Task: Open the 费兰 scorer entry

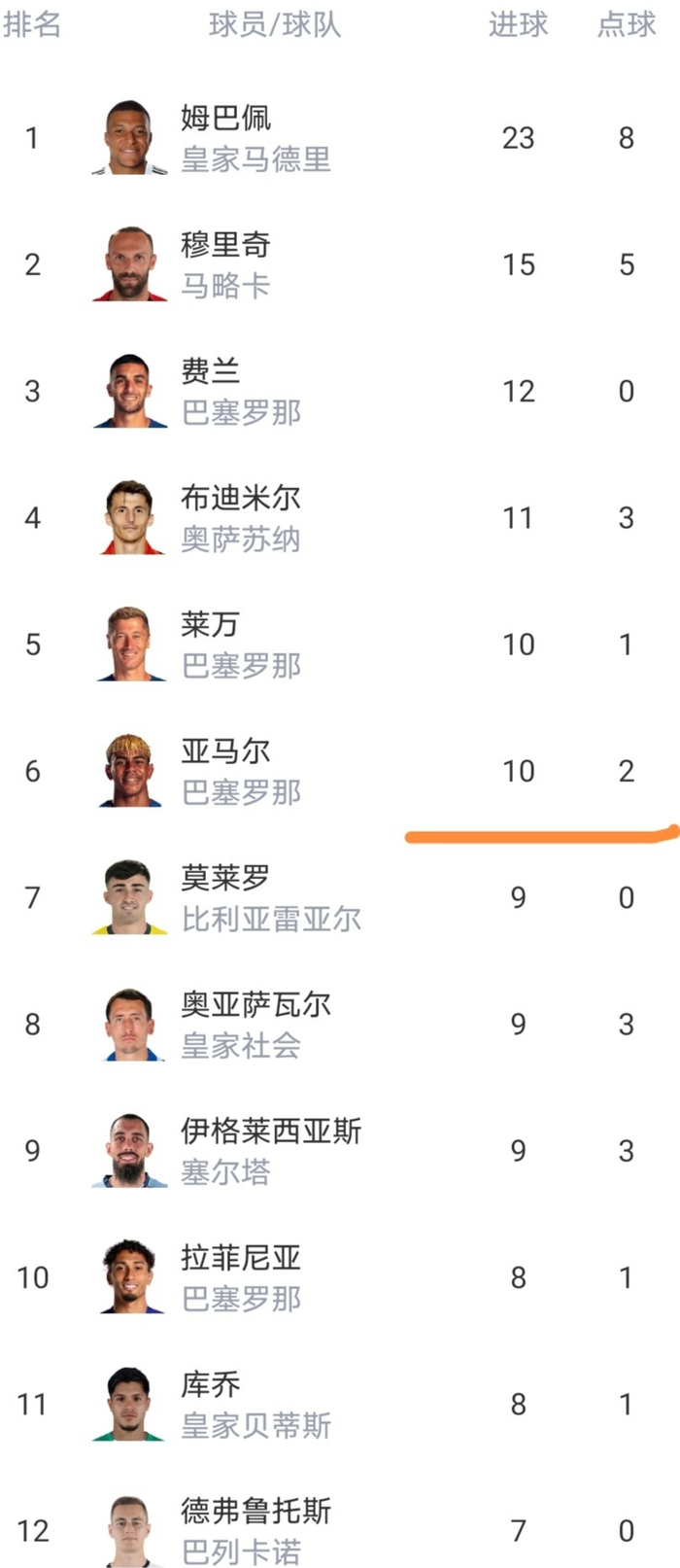Action: click(x=211, y=371)
